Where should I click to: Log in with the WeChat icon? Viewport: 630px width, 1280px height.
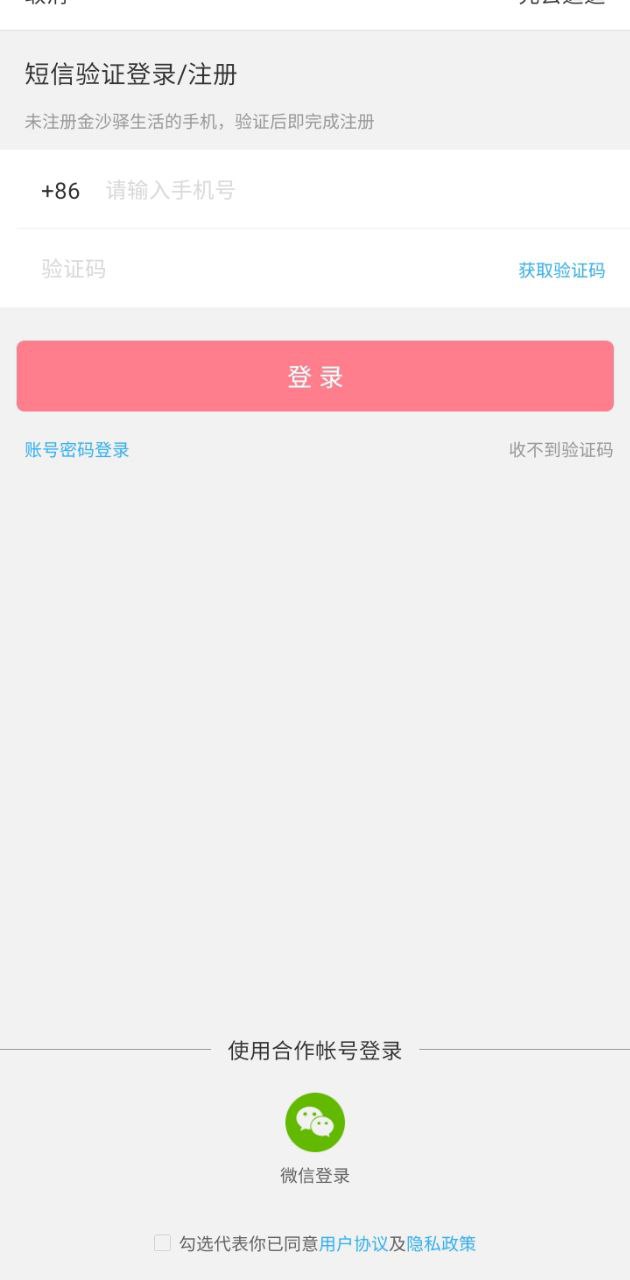[315, 1122]
